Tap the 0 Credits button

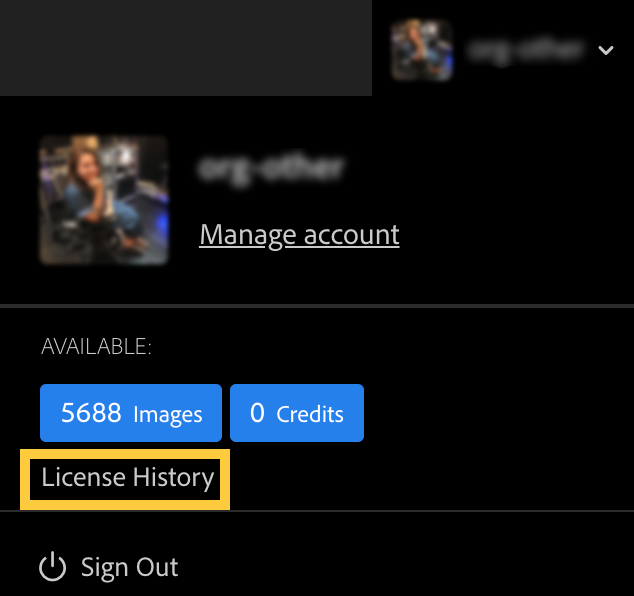(297, 413)
